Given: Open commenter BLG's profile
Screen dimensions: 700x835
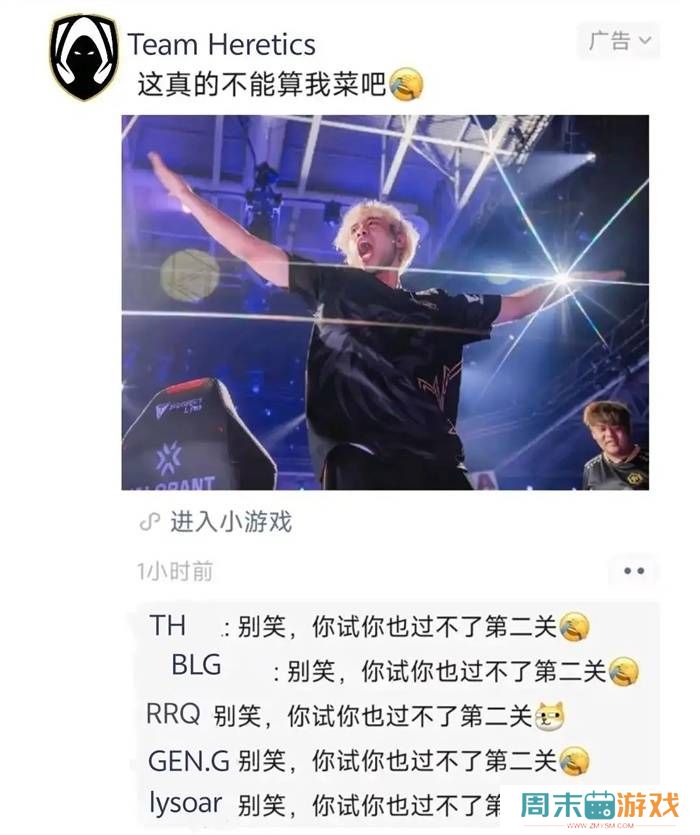Looking at the screenshot, I should point(196,665).
